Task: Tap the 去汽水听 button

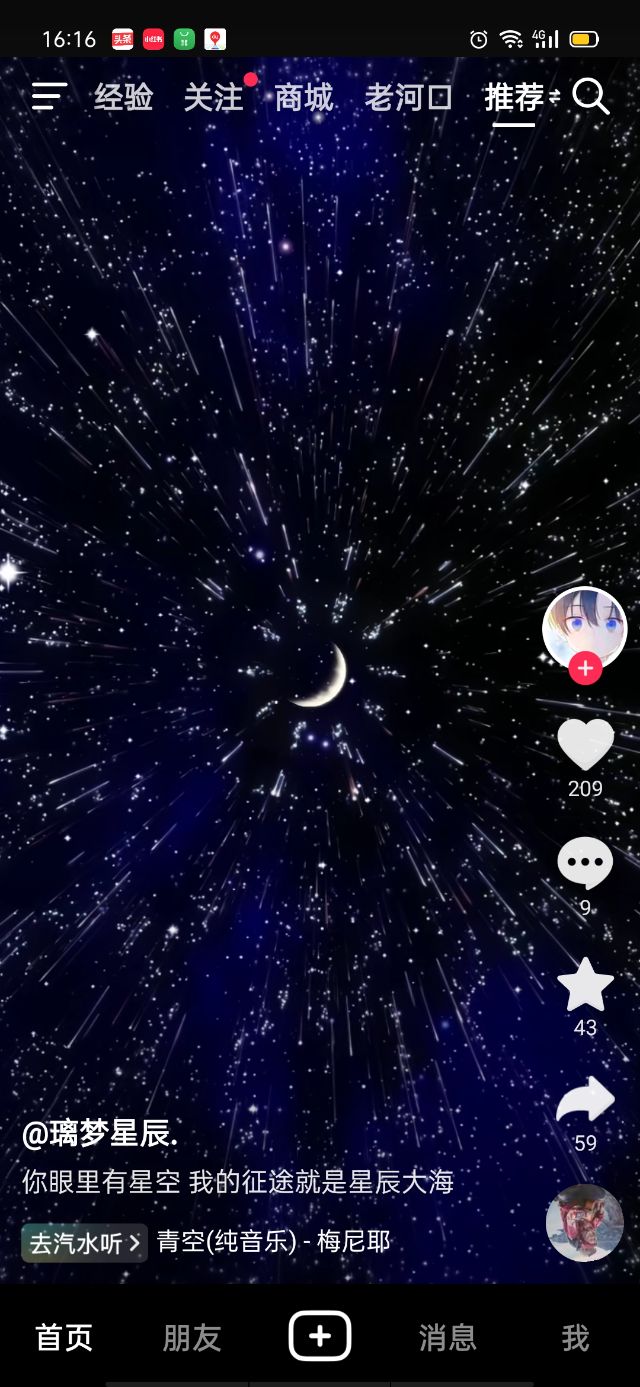Action: click(84, 1243)
